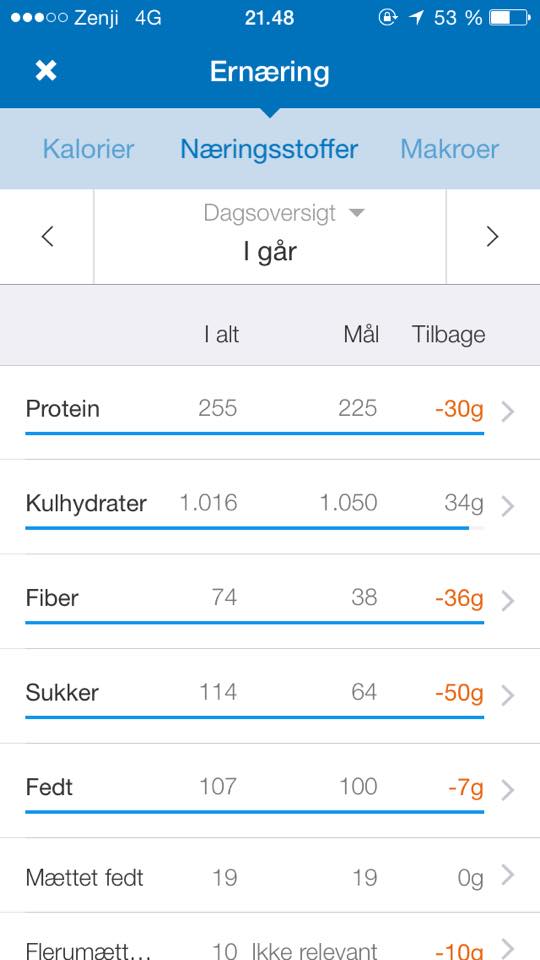Go to the next day

[493, 236]
